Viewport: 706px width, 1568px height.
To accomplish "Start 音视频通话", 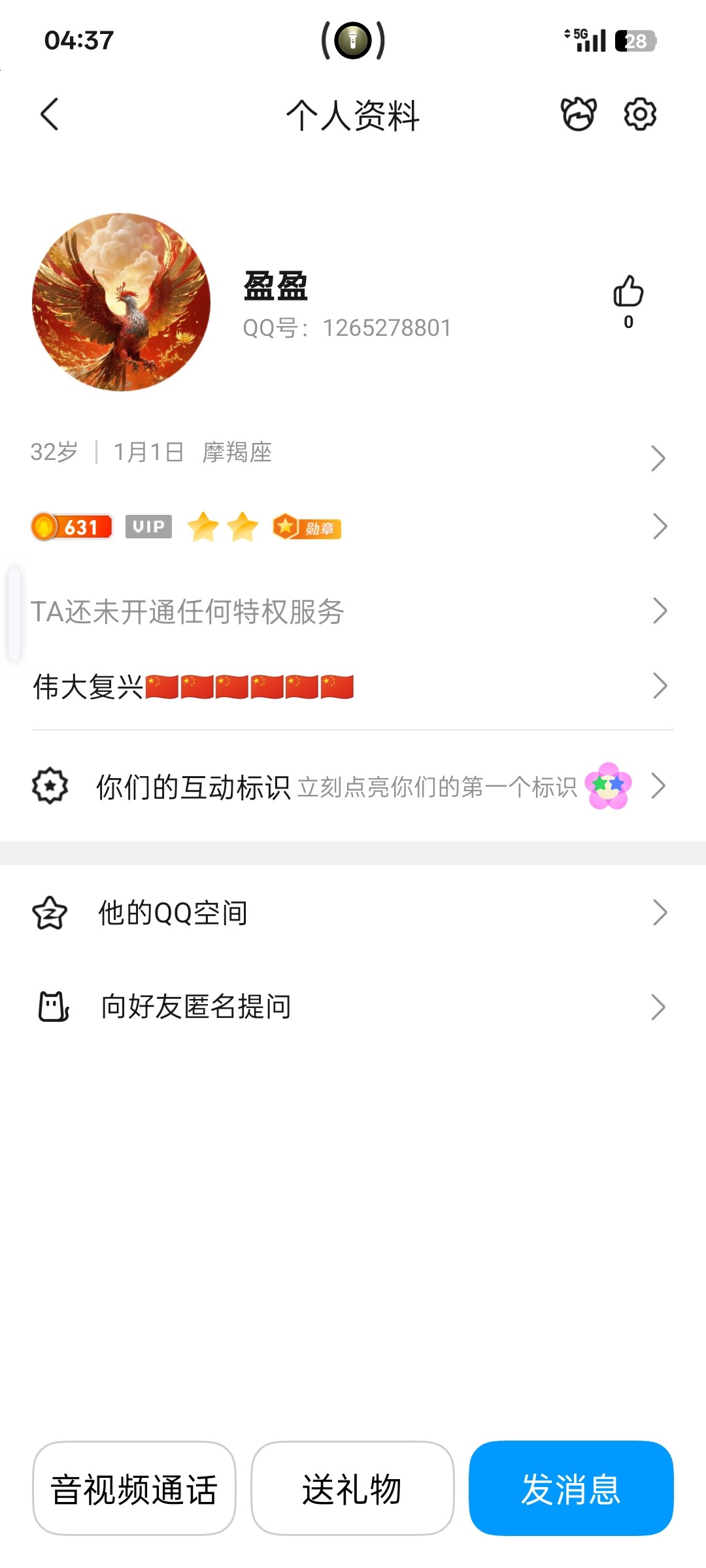I will coord(134,1488).
